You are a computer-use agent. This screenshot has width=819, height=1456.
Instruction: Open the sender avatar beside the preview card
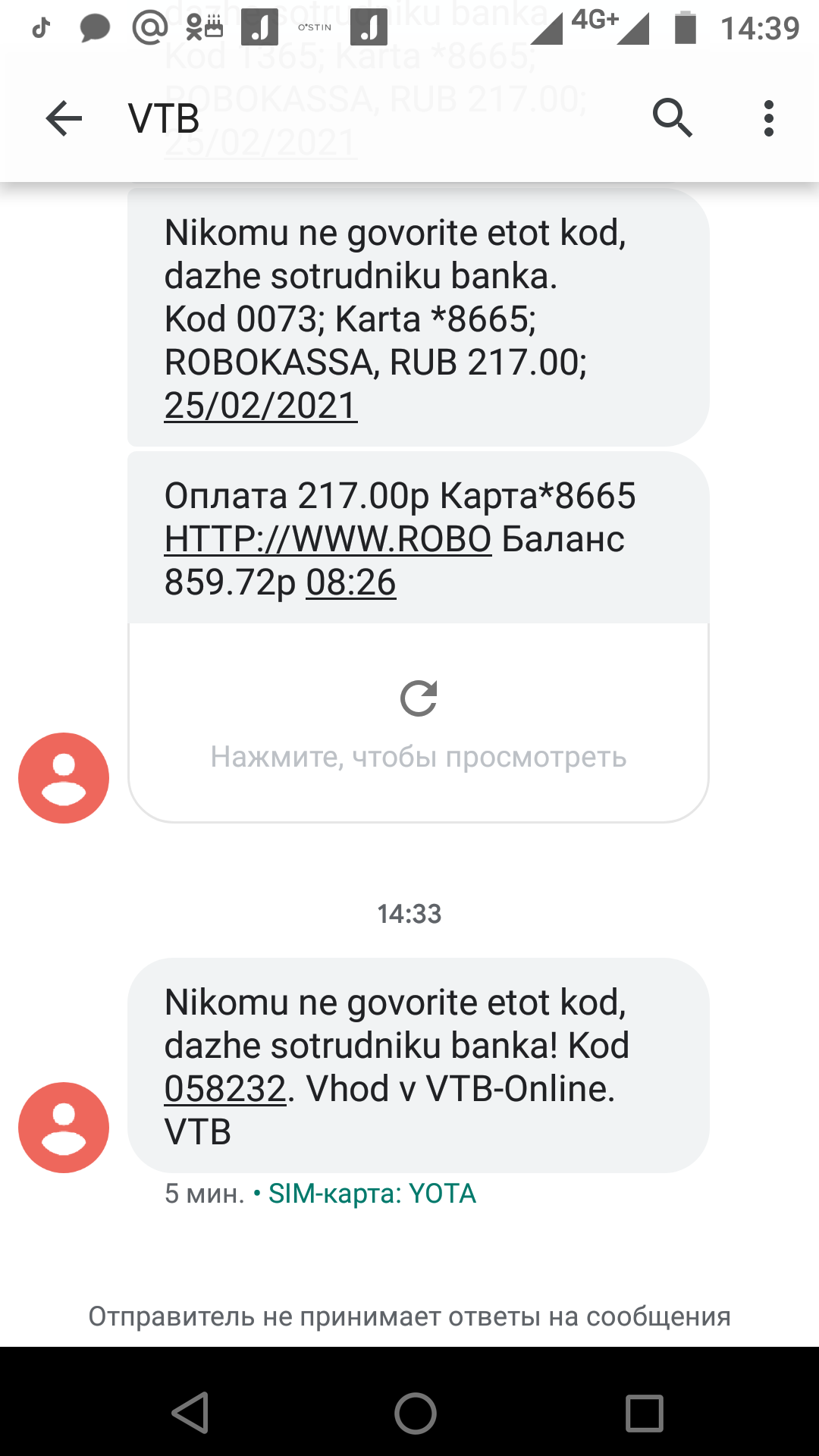coord(64,778)
